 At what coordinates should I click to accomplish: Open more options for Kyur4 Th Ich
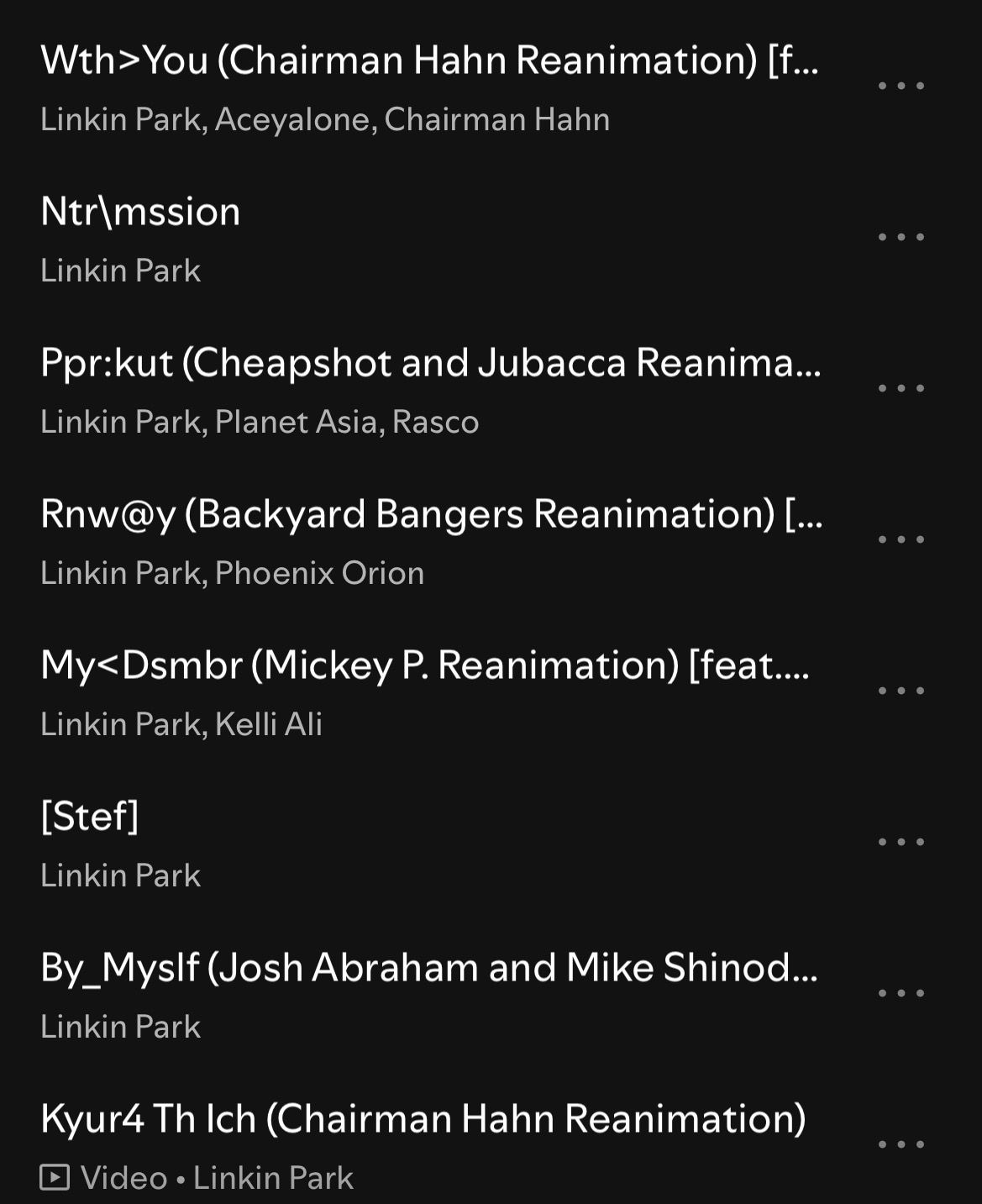pyautogui.click(x=901, y=1144)
